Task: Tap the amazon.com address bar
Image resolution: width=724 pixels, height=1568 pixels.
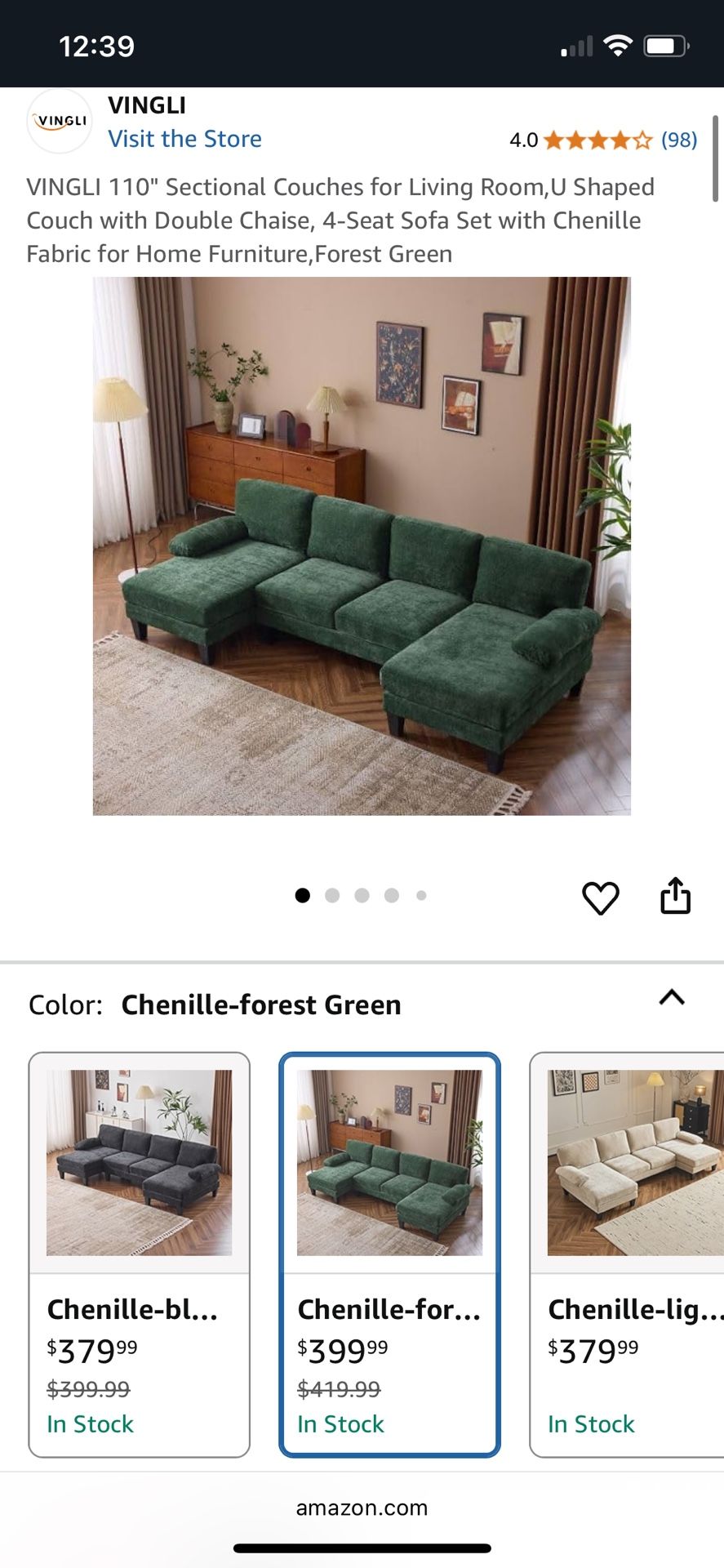Action: (362, 1508)
